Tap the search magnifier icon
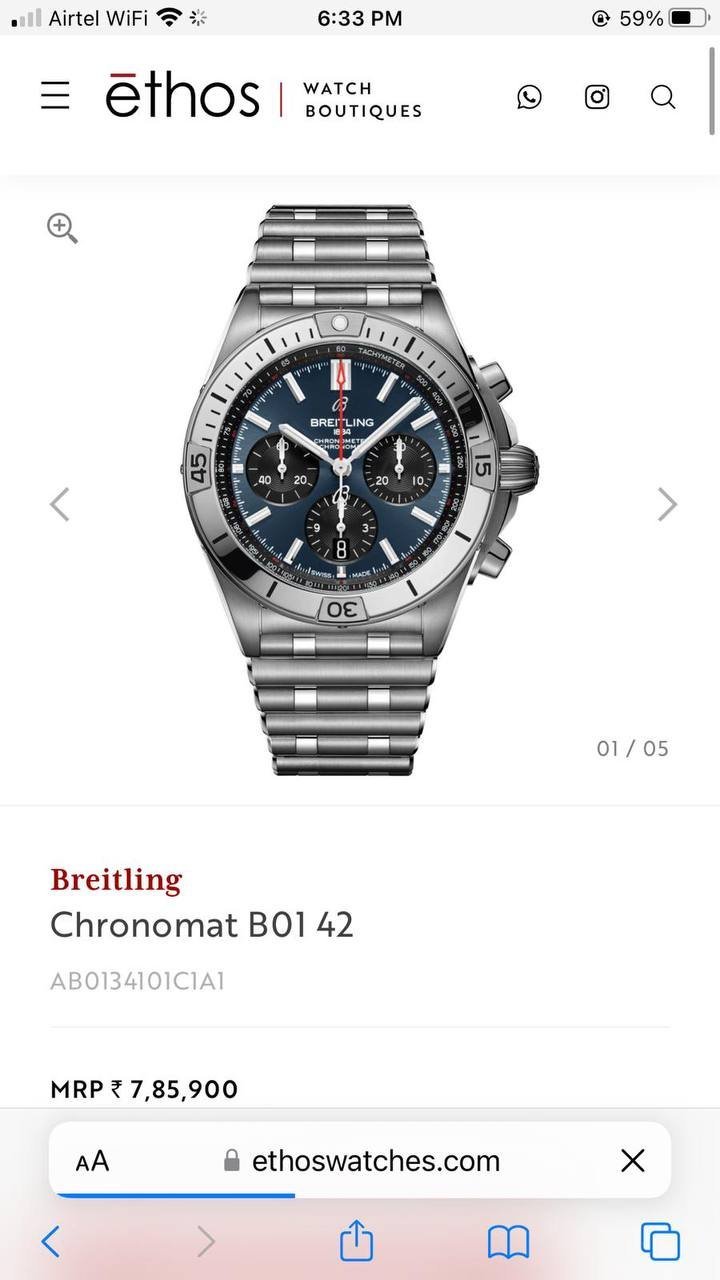This screenshot has height=1280, width=720. (663, 97)
